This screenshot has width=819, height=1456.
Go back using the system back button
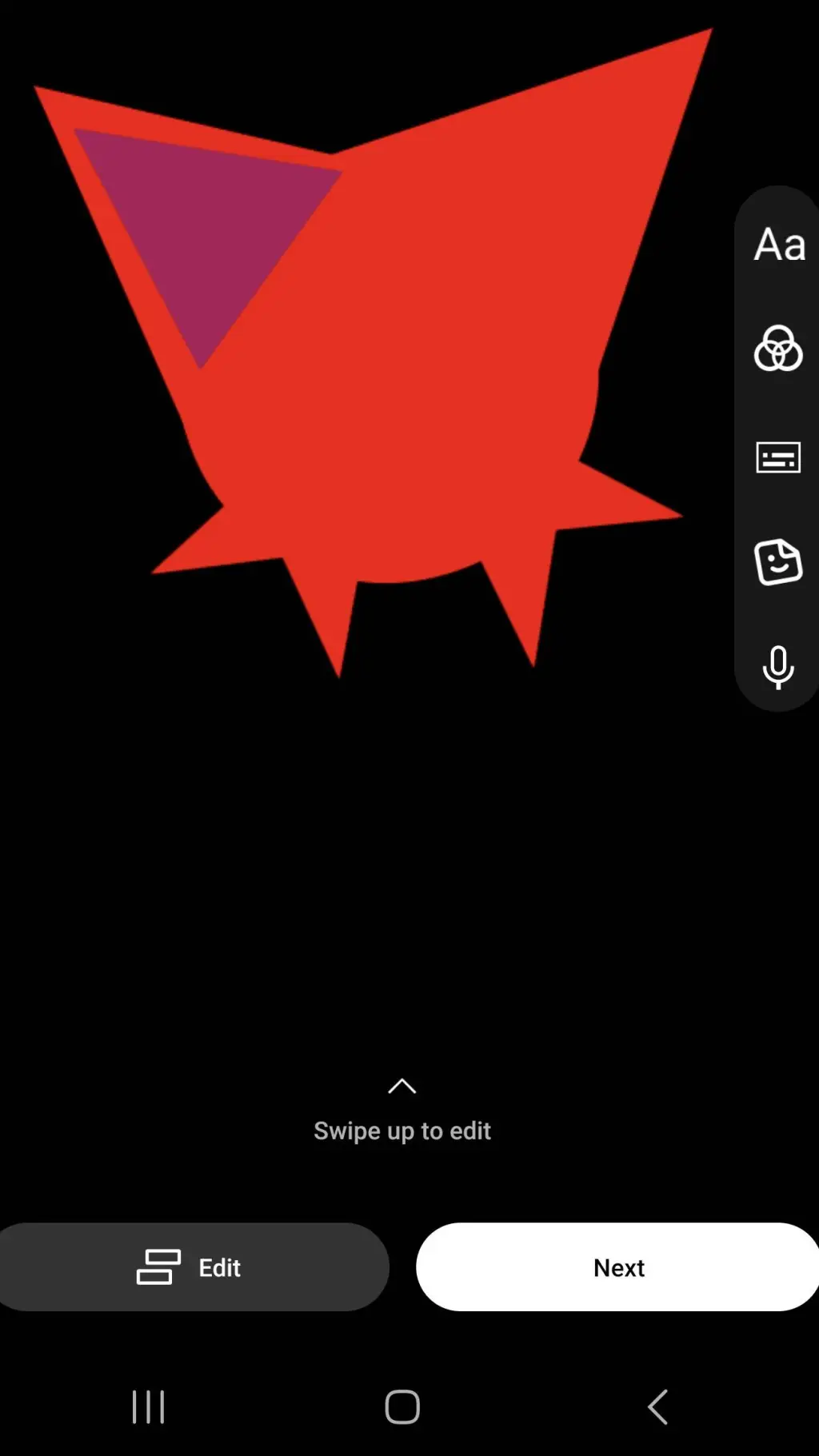657,1406
